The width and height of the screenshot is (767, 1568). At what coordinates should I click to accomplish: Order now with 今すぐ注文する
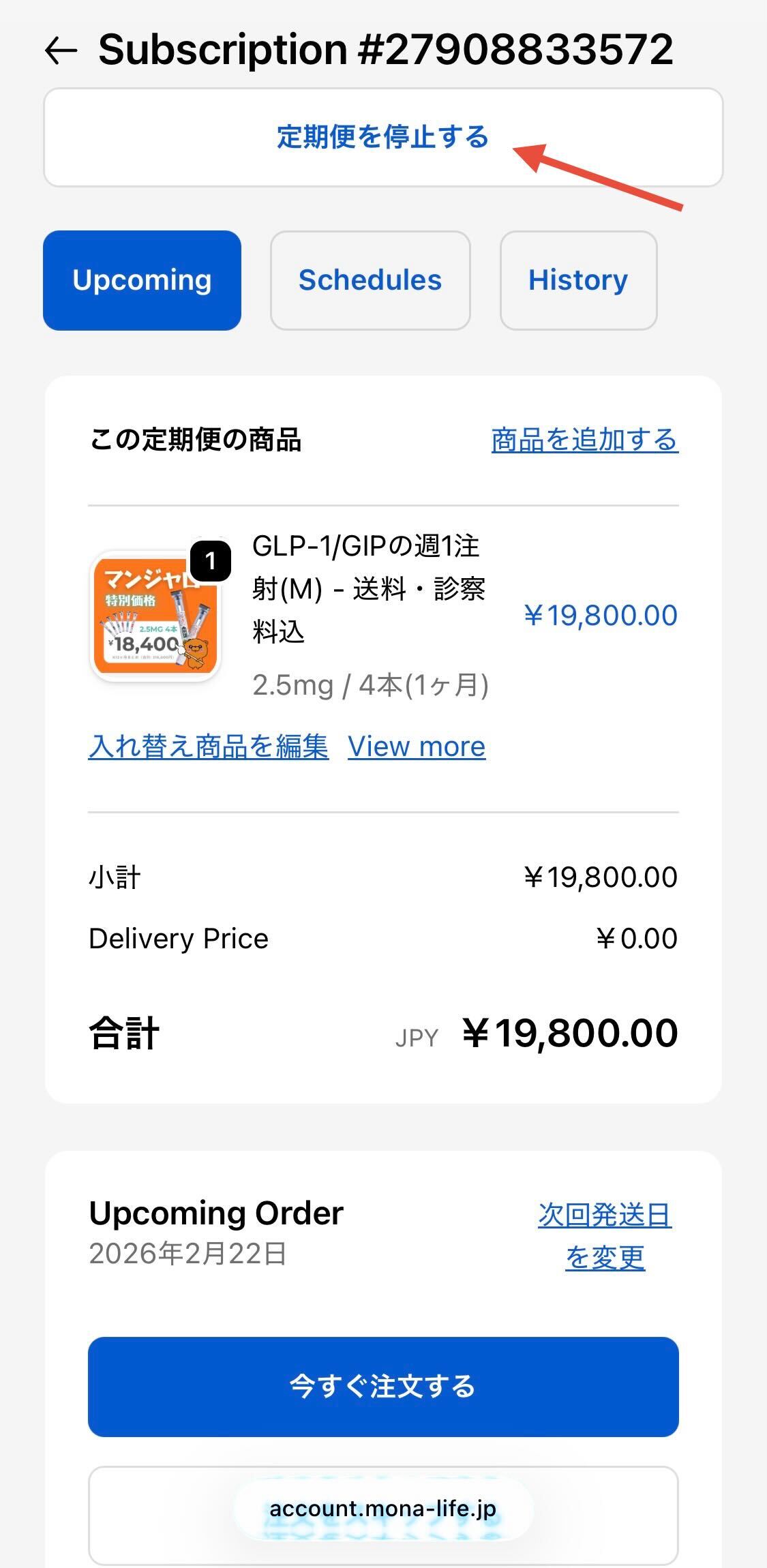382,1387
